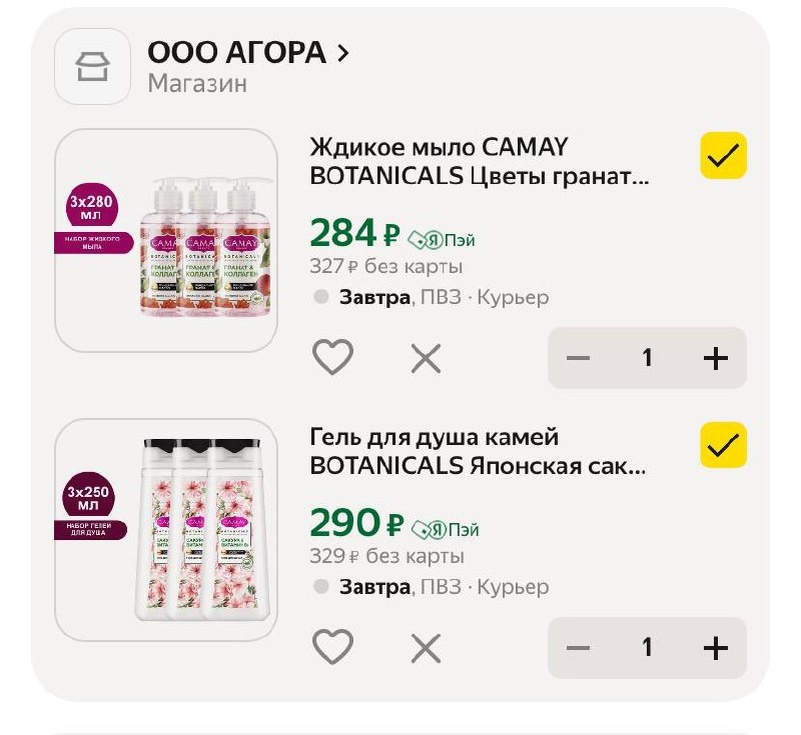The height and width of the screenshot is (735, 801).
Task: View the shower gel product image
Action: coord(166,530)
